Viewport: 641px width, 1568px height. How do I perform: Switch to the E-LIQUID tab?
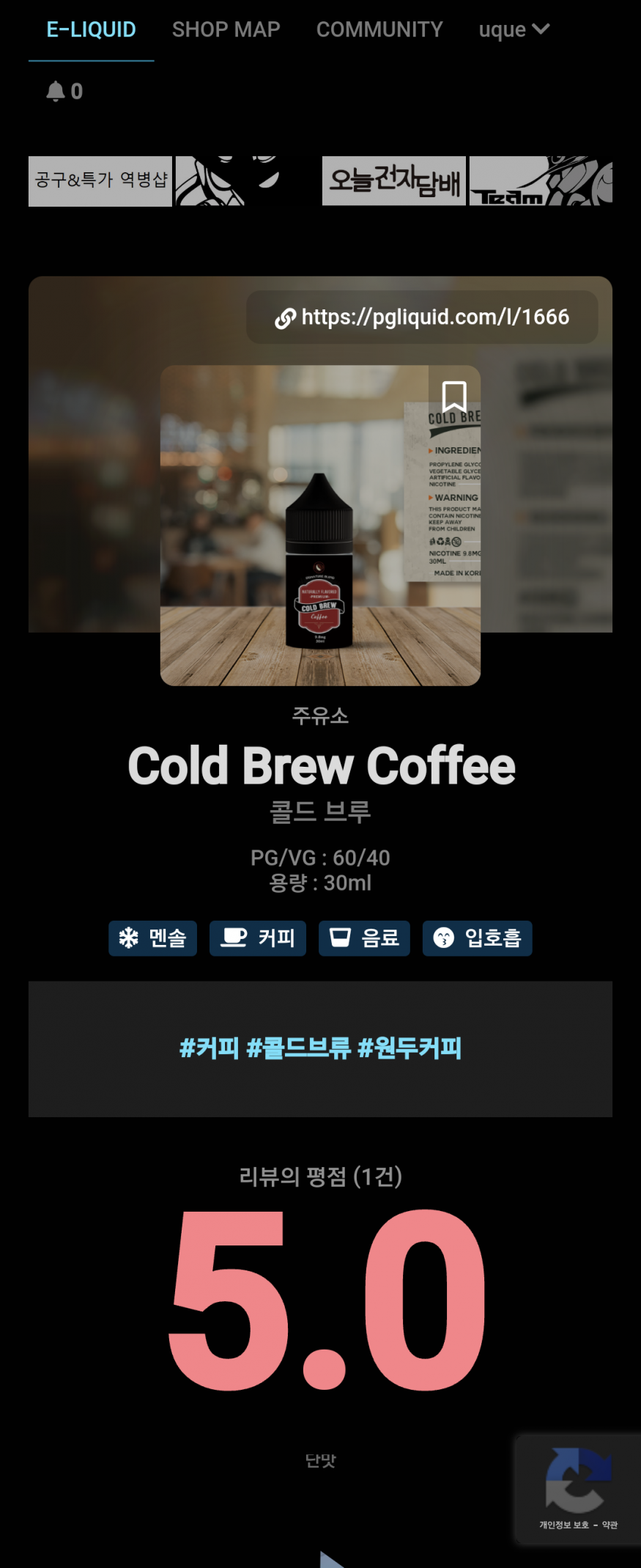point(91,30)
